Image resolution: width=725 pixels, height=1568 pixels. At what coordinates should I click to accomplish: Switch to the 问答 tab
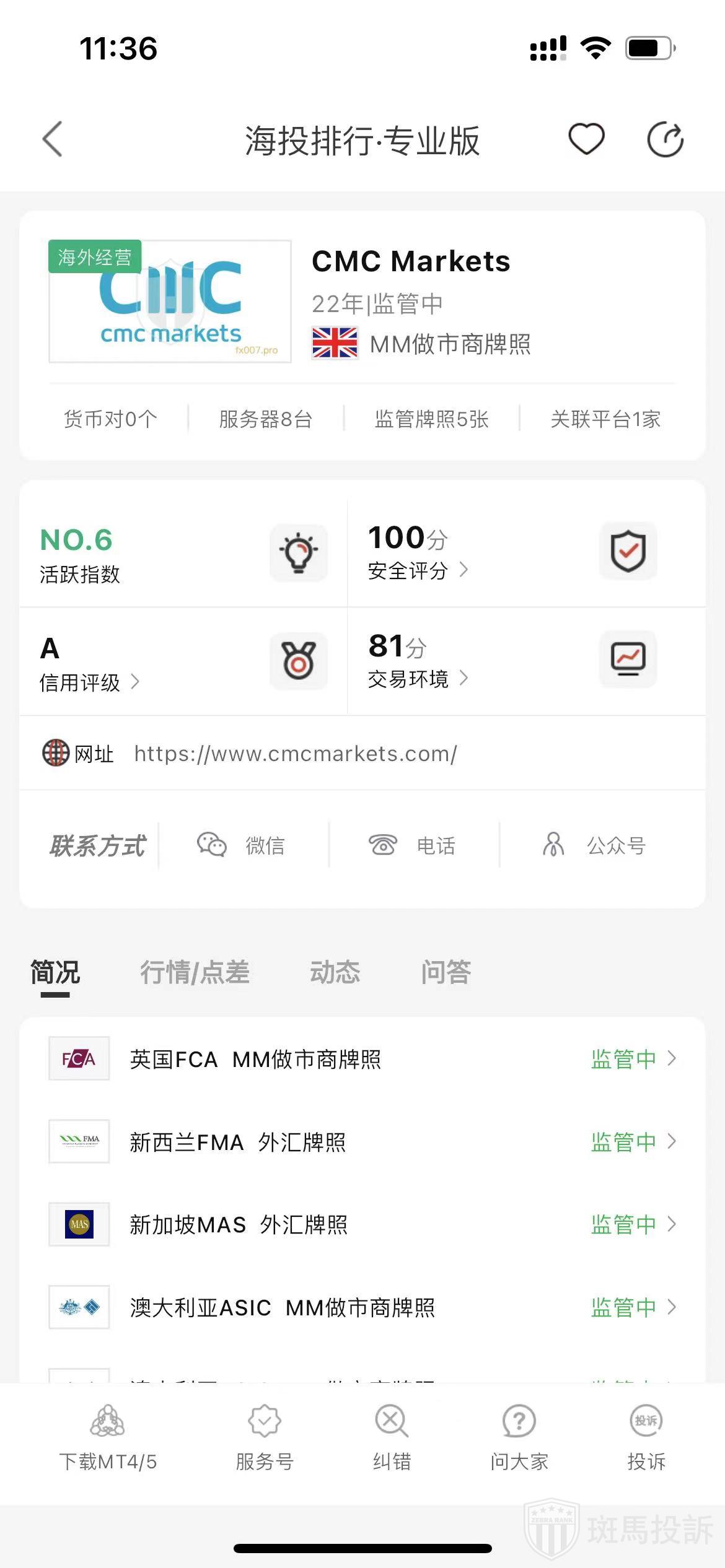[446, 972]
